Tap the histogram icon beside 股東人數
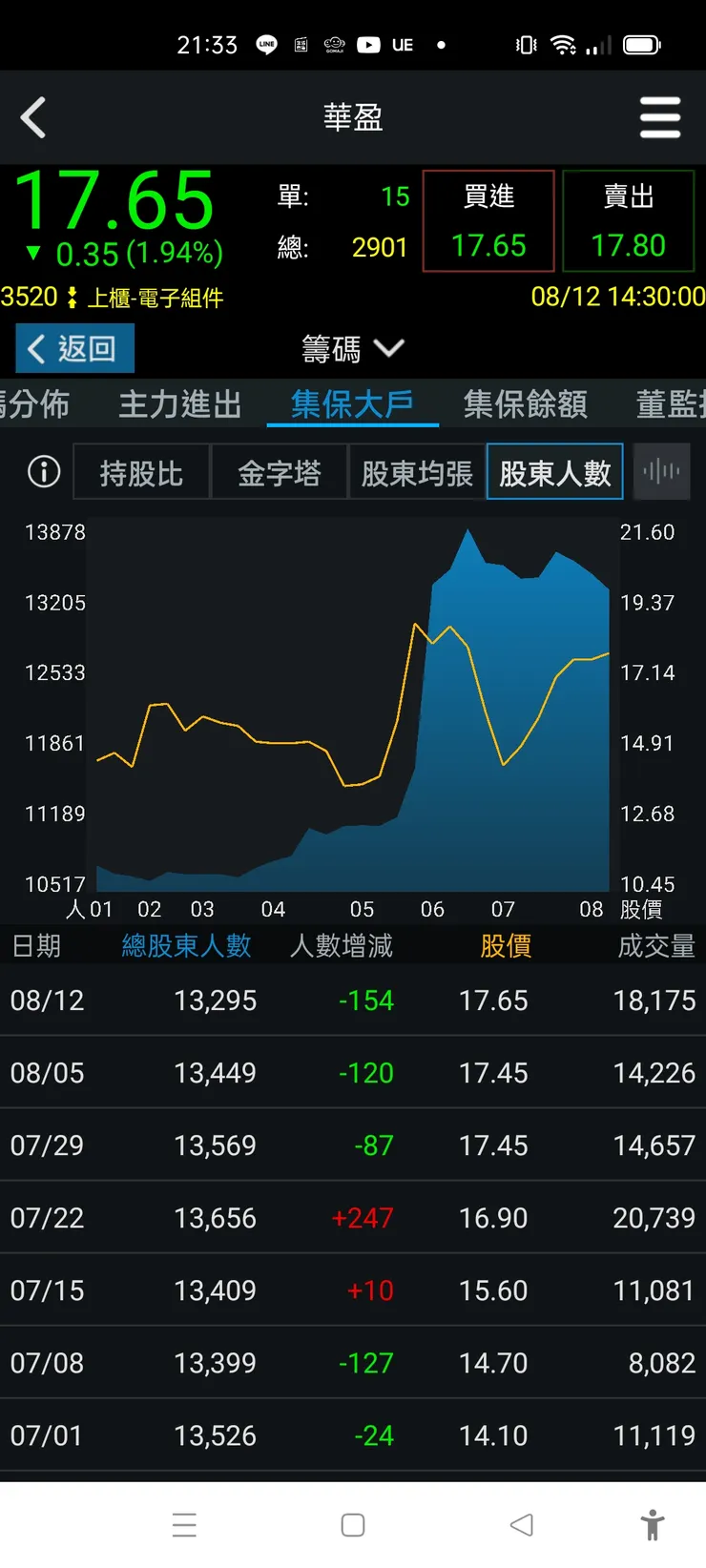This screenshot has height=1568, width=706. tap(661, 471)
